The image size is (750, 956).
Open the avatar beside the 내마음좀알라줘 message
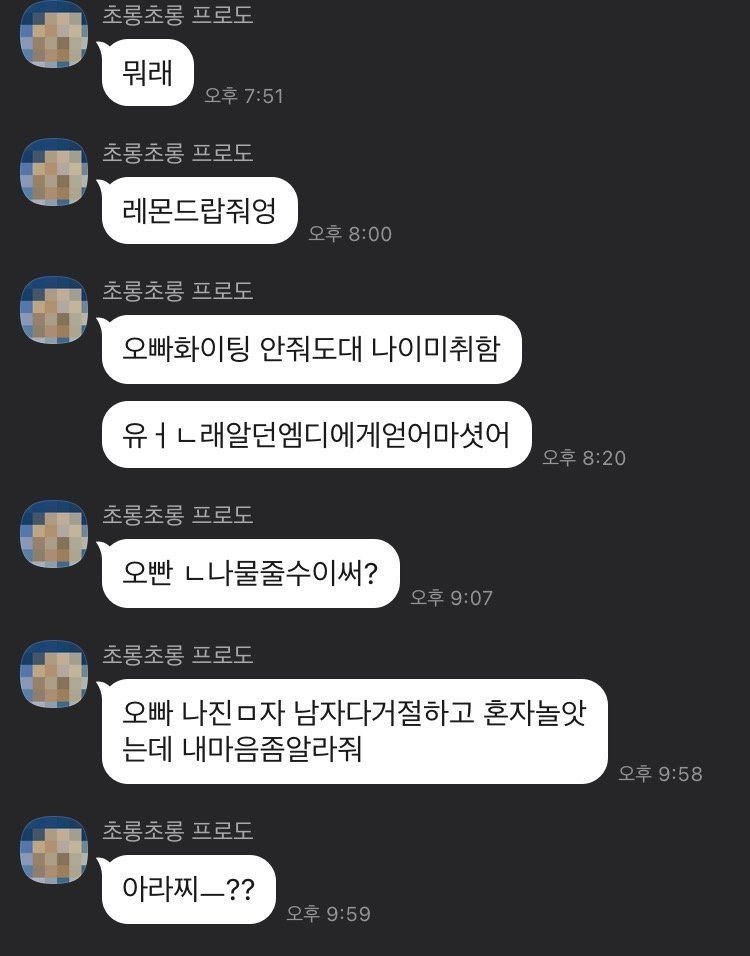[x=55, y=674]
